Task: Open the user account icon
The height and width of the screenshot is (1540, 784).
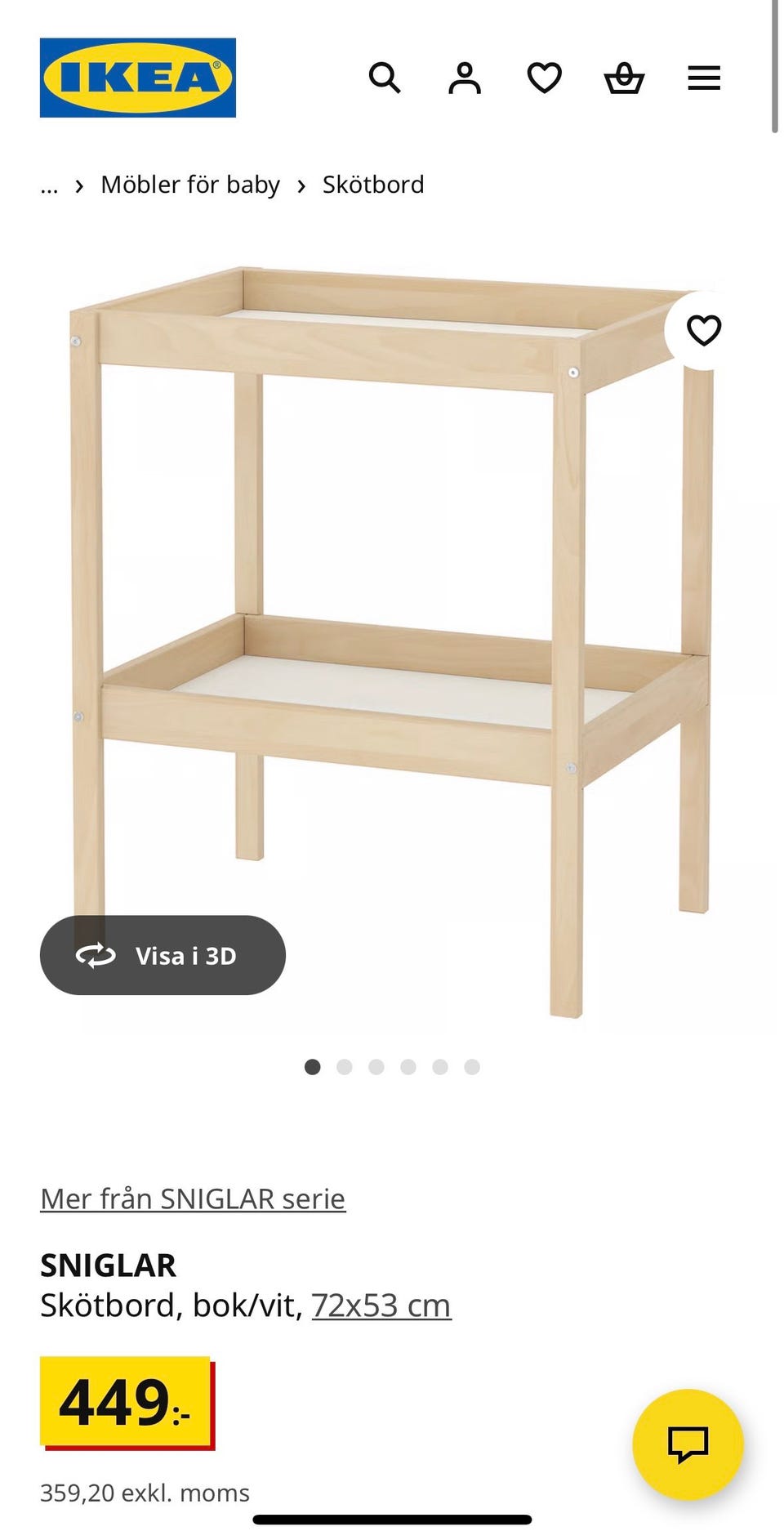Action: pos(464,78)
